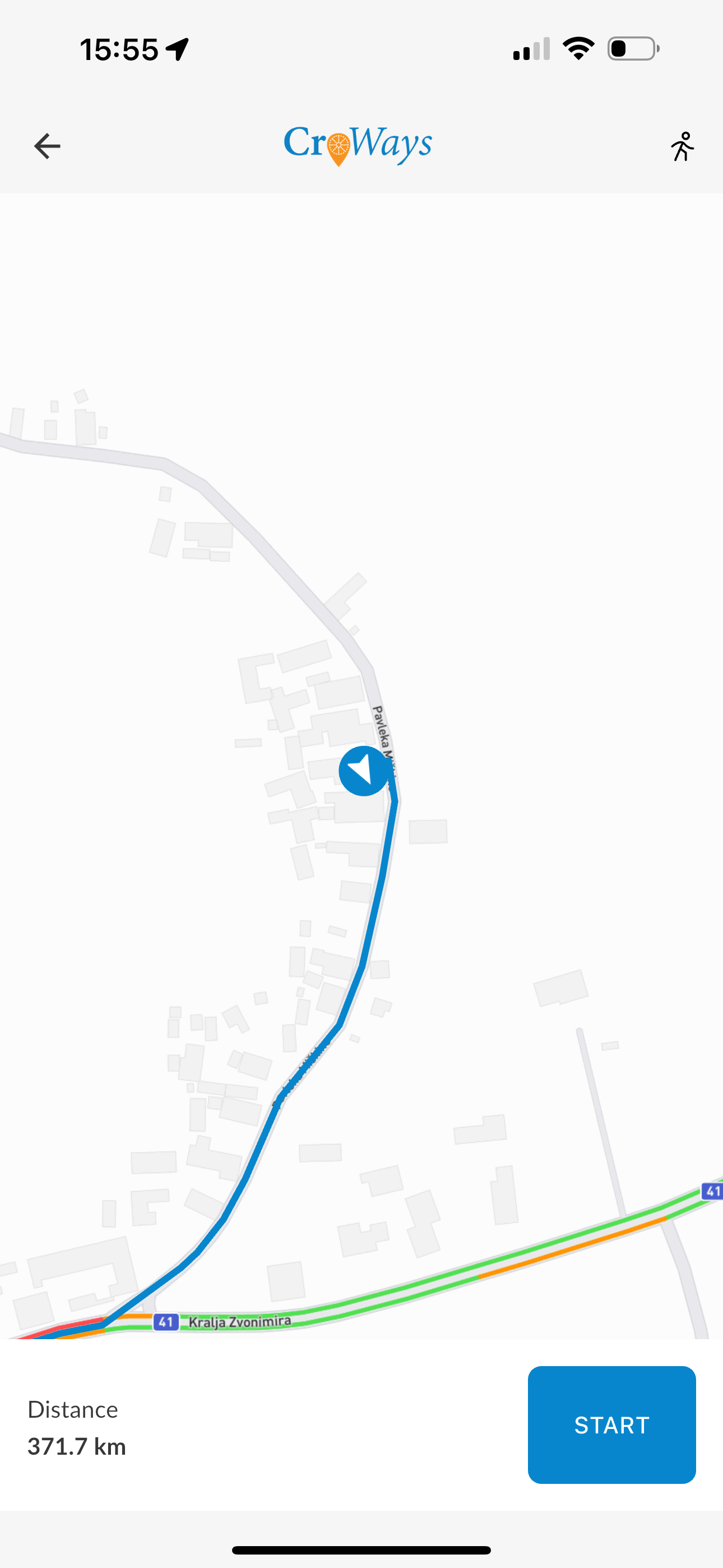Go back using the arrow icon

tap(47, 146)
